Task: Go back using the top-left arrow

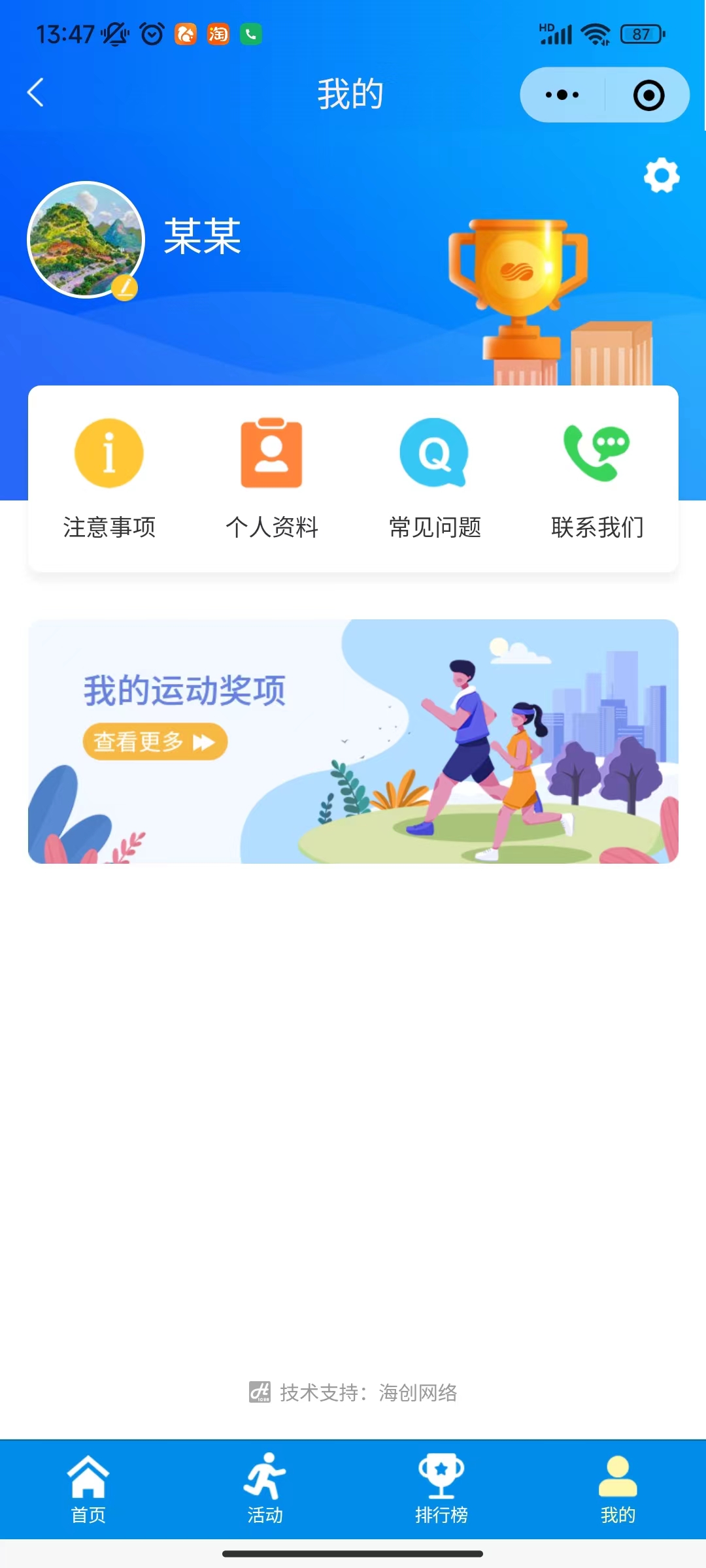Action: (36, 93)
